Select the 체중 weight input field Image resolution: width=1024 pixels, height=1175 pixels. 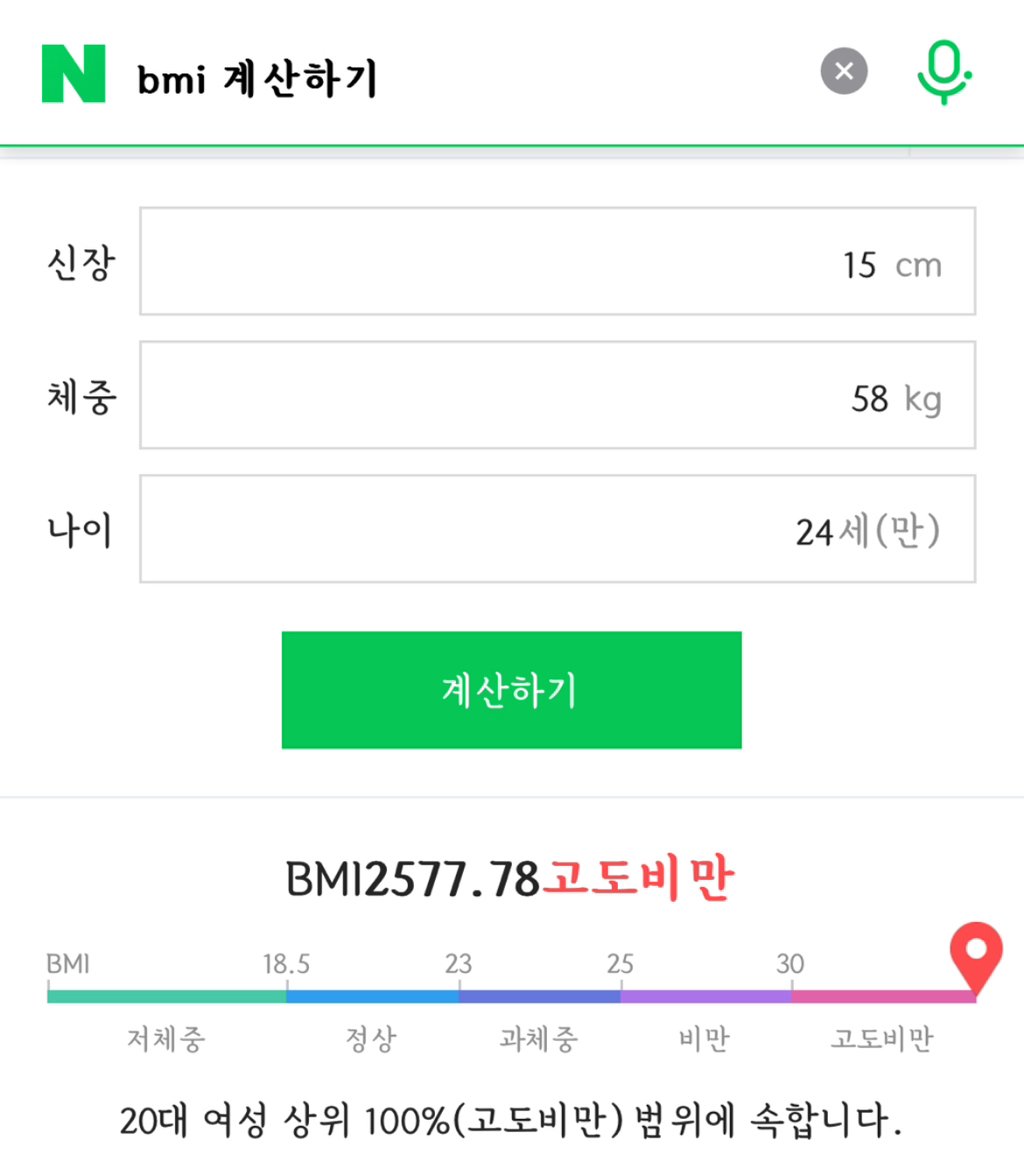500,396
